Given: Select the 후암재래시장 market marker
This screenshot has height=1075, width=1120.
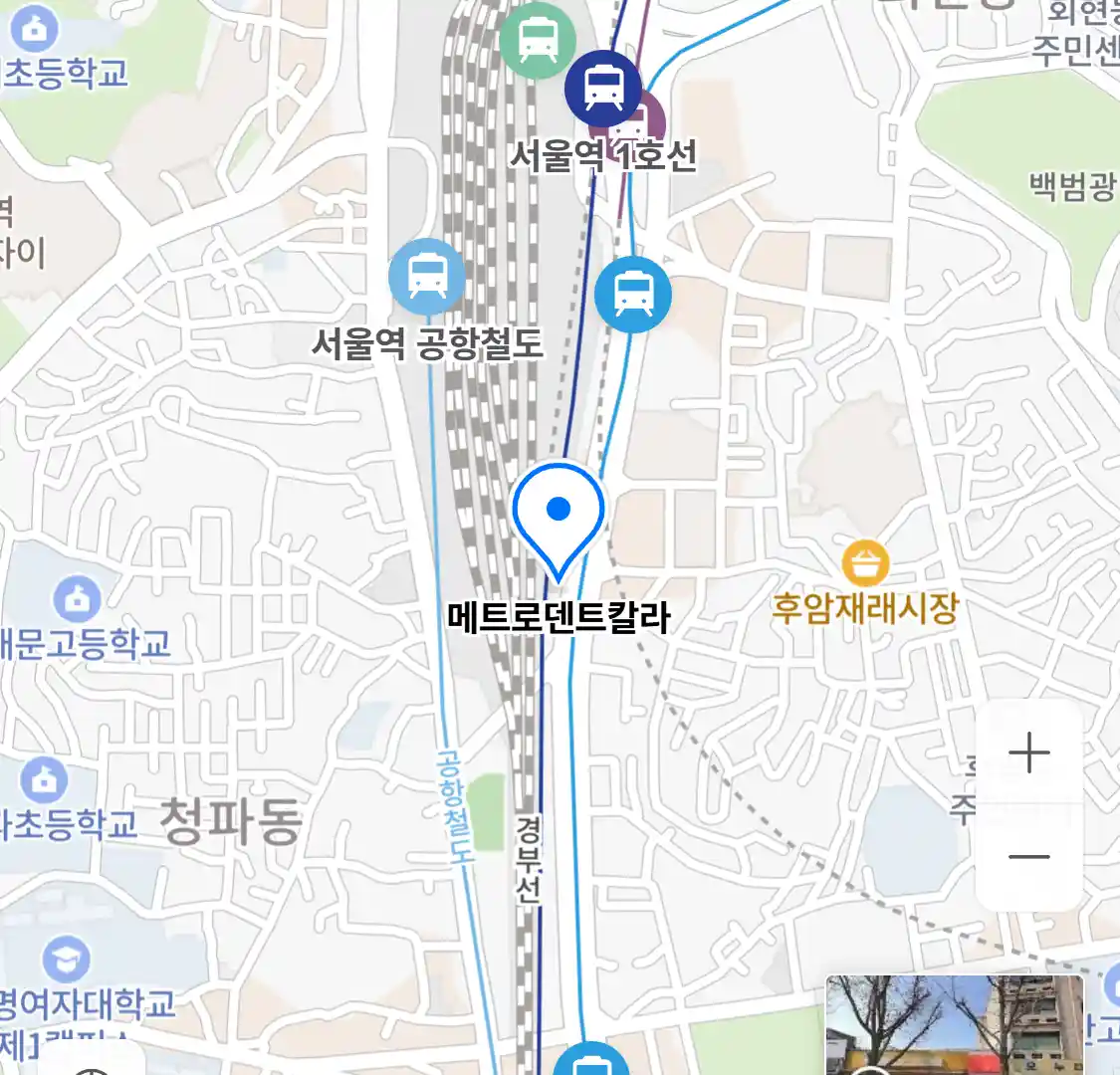Looking at the screenshot, I should tap(865, 564).
